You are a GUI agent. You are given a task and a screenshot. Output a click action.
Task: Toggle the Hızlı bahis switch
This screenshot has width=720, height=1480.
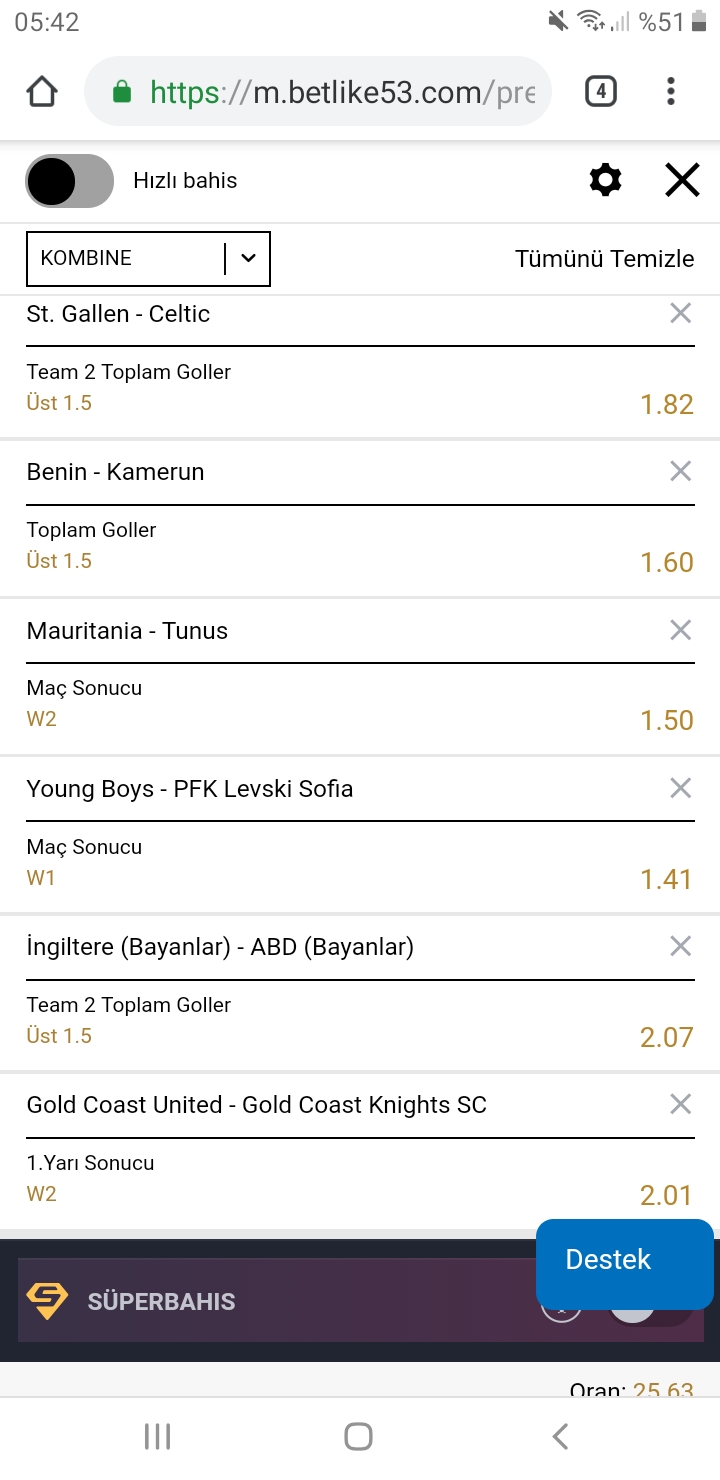tap(70, 181)
